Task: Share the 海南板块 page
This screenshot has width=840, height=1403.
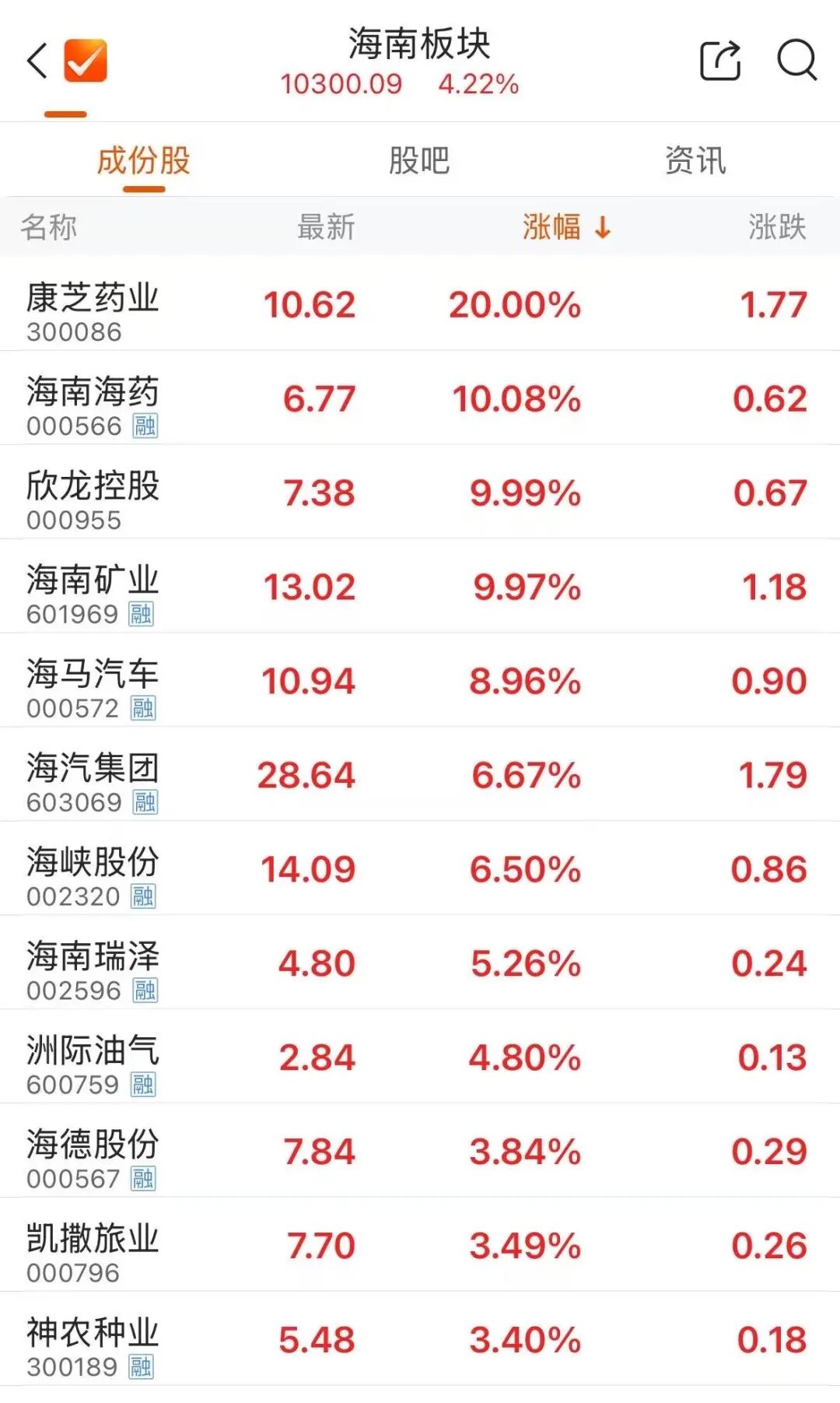Action: click(x=720, y=61)
